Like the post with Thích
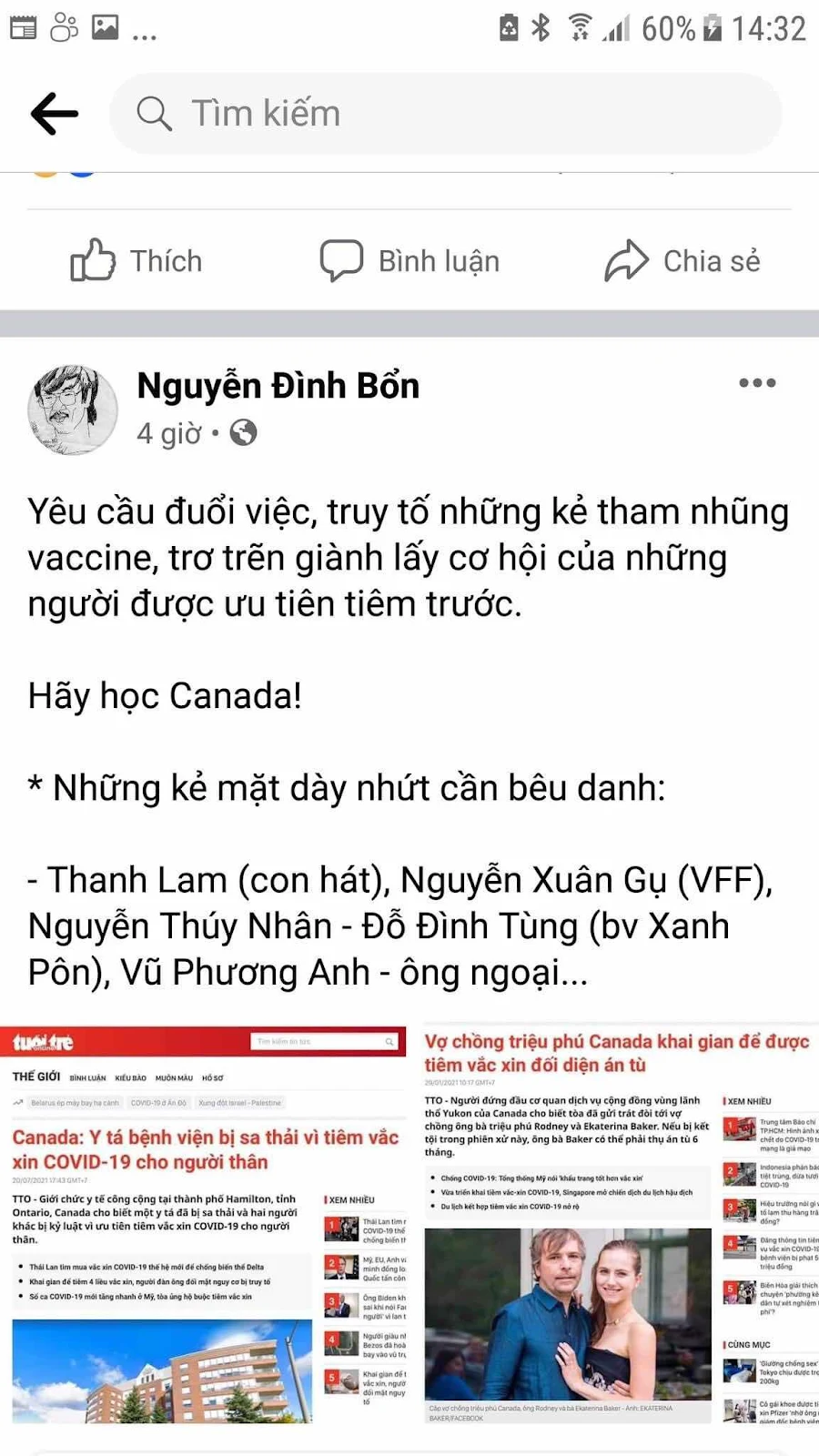This screenshot has height=1456, width=819. tap(136, 261)
